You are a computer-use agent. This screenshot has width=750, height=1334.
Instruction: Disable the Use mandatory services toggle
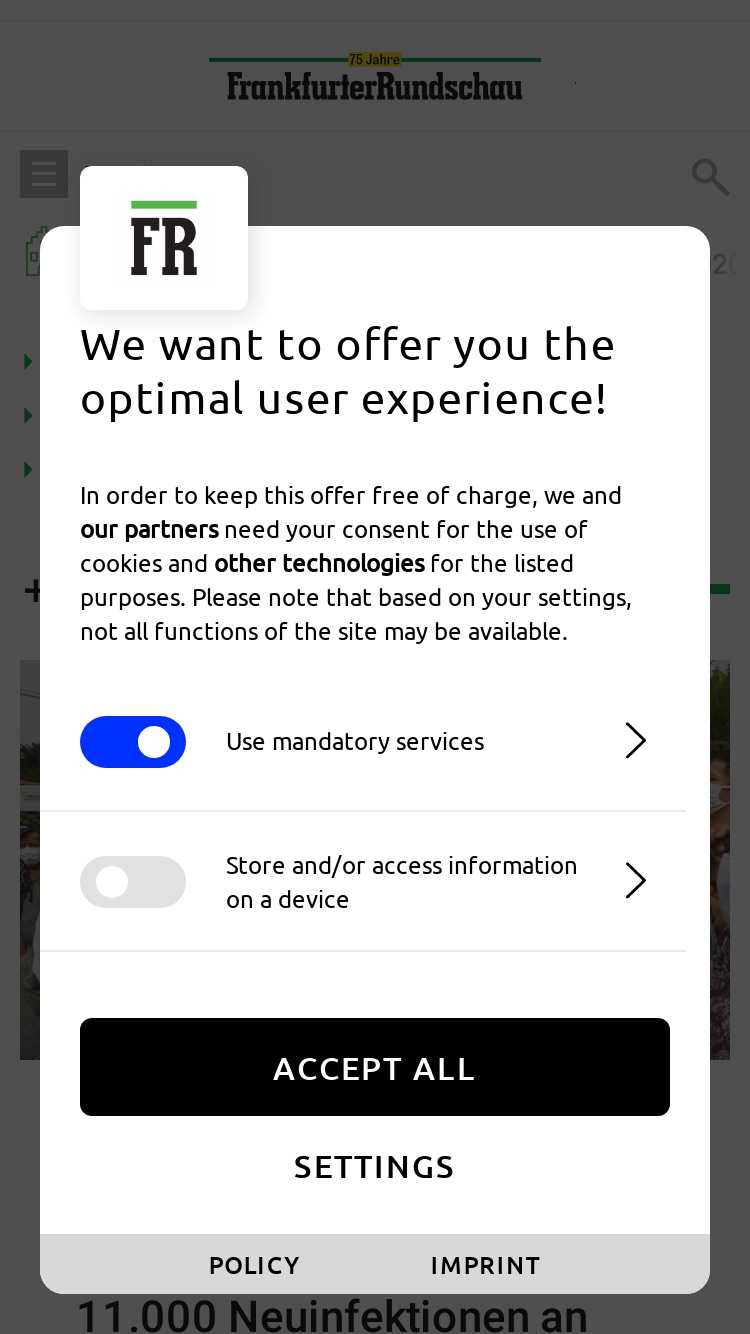133,742
